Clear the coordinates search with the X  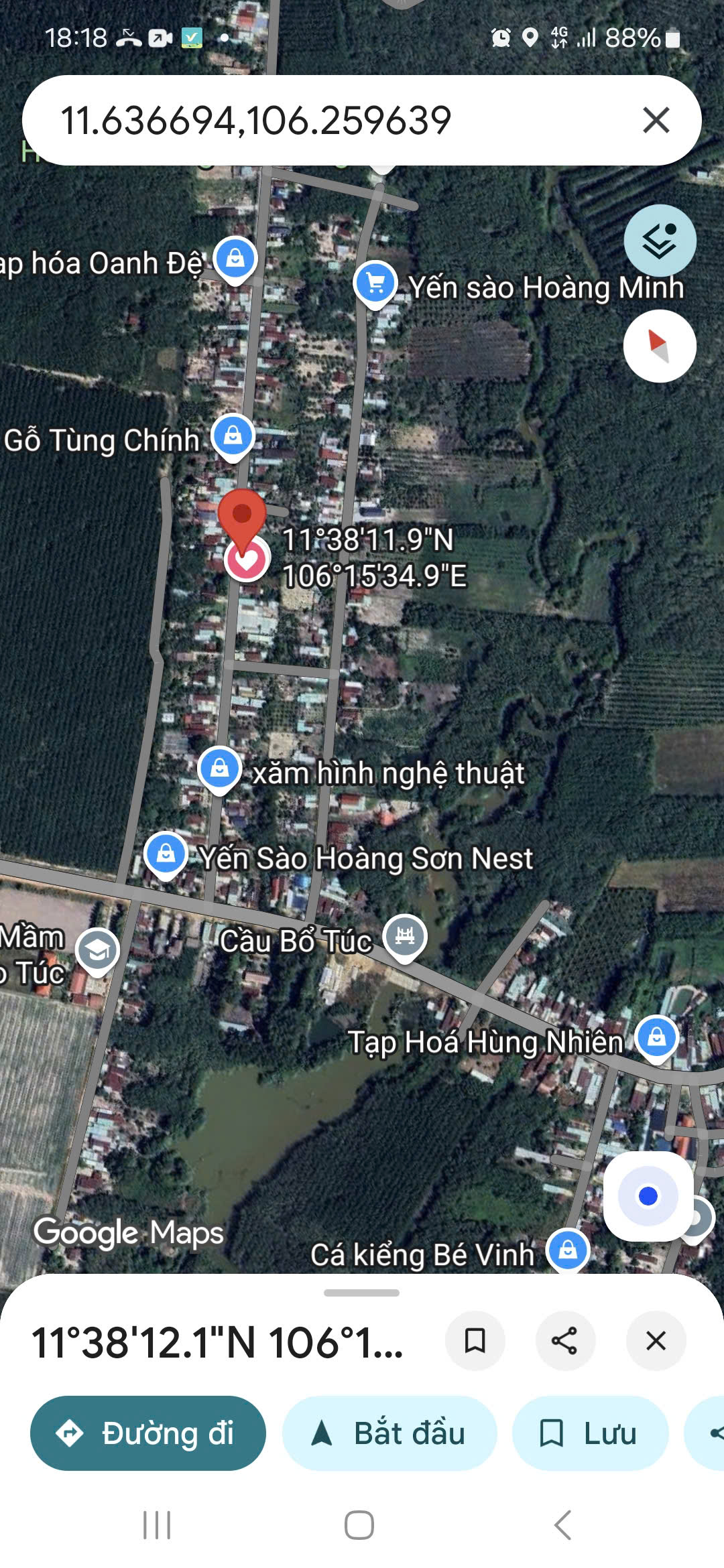pos(656,121)
